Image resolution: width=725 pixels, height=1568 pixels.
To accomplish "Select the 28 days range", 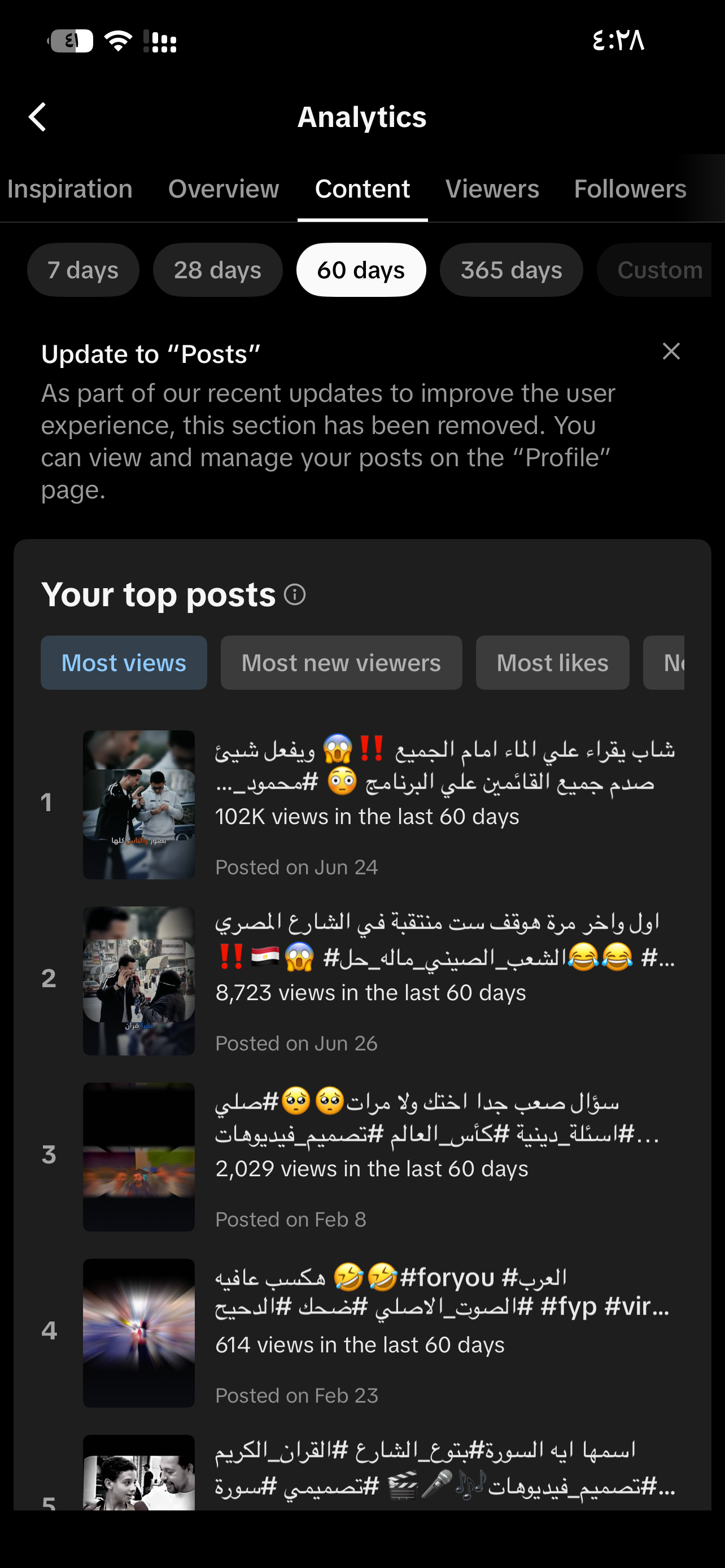I will [x=218, y=270].
